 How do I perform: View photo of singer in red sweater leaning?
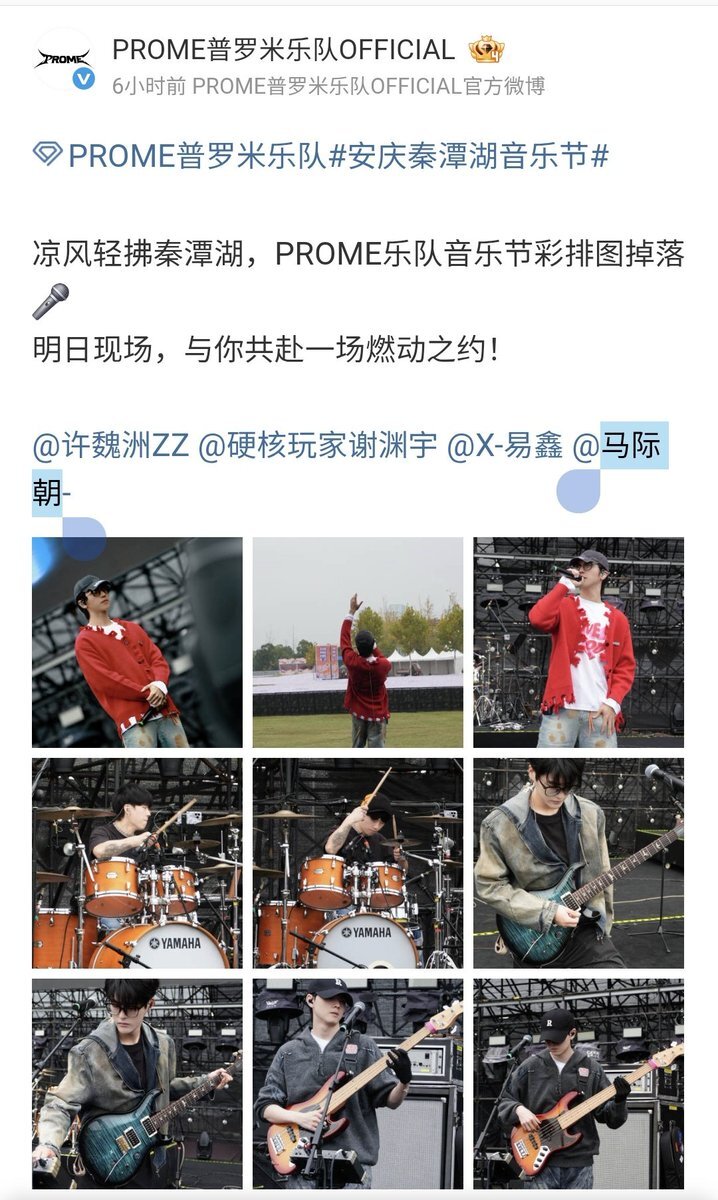pyautogui.click(x=137, y=642)
